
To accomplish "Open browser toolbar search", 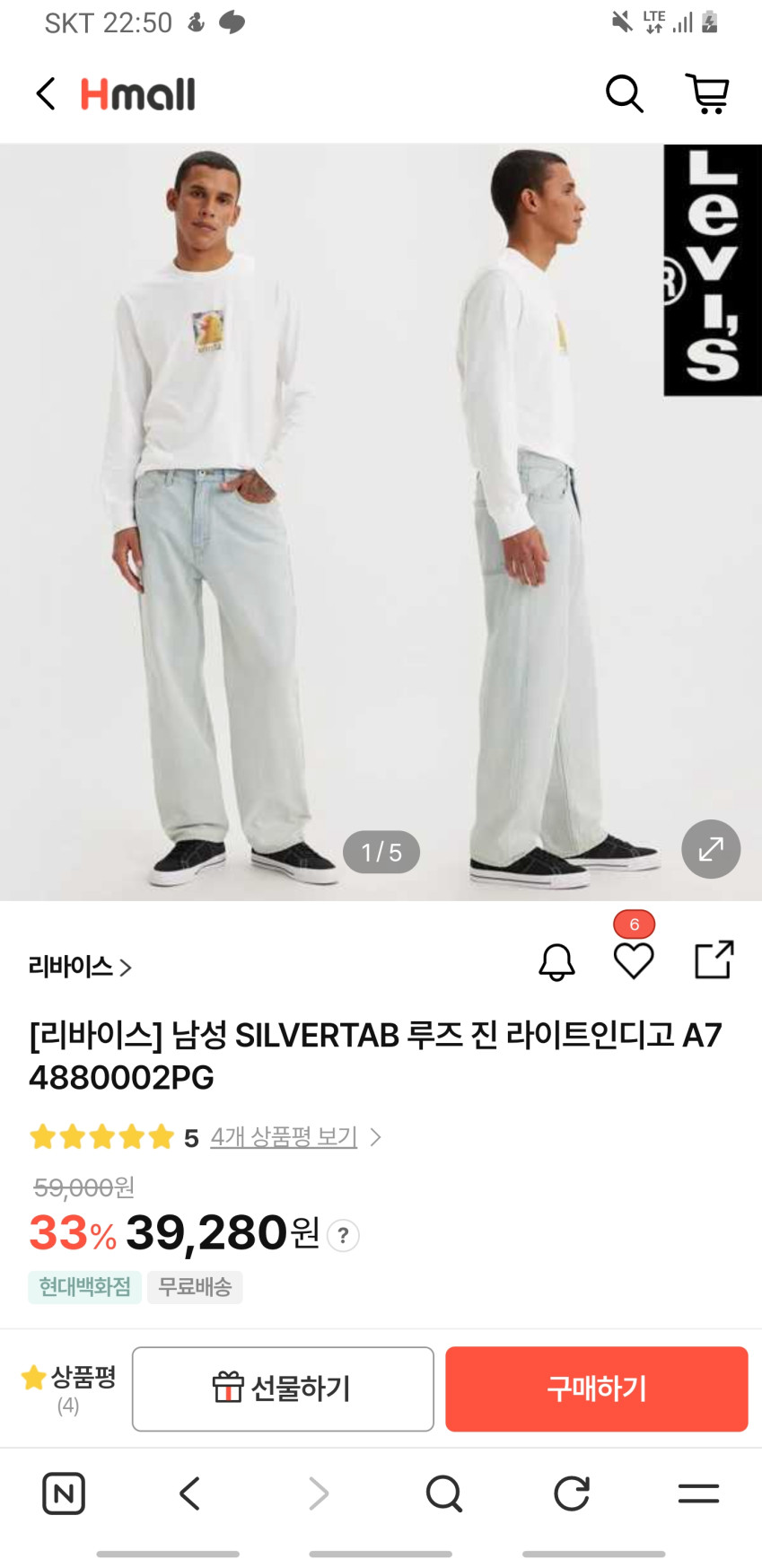I will (x=443, y=1494).
